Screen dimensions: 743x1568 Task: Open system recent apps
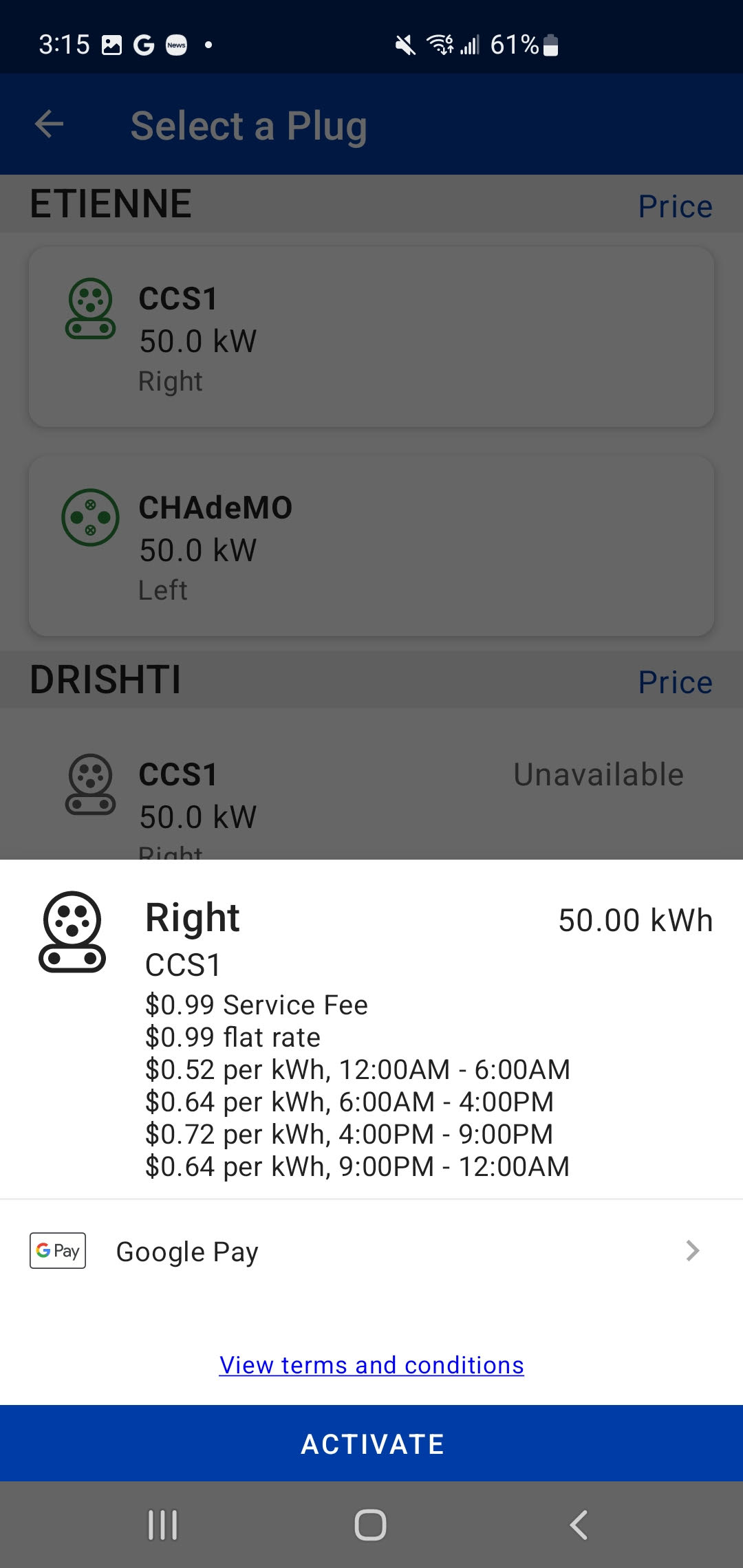163,1525
